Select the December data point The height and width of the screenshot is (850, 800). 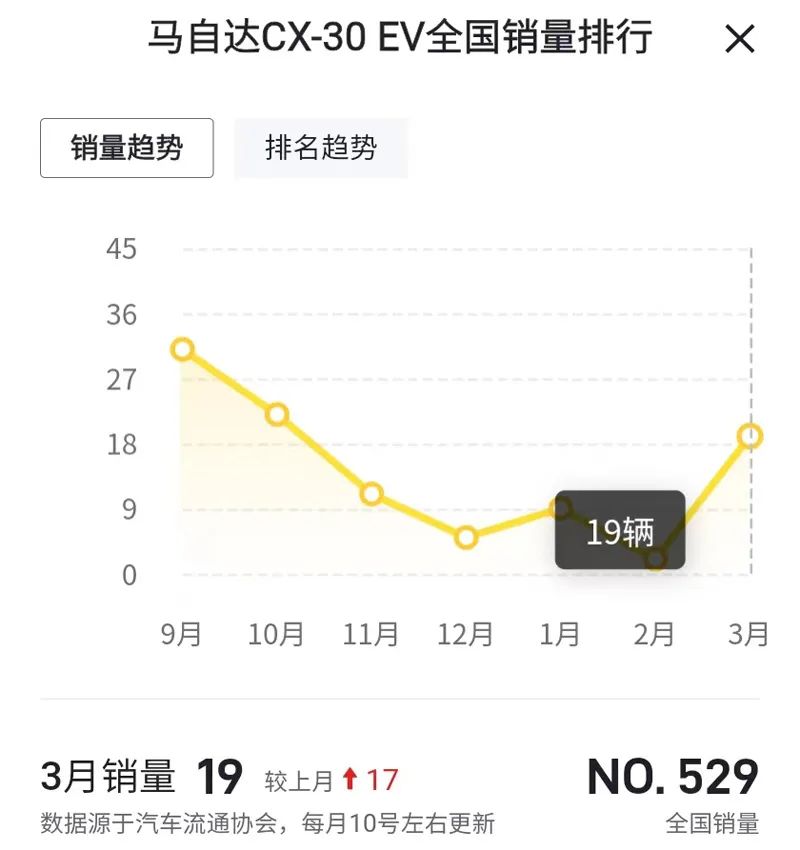point(465,538)
